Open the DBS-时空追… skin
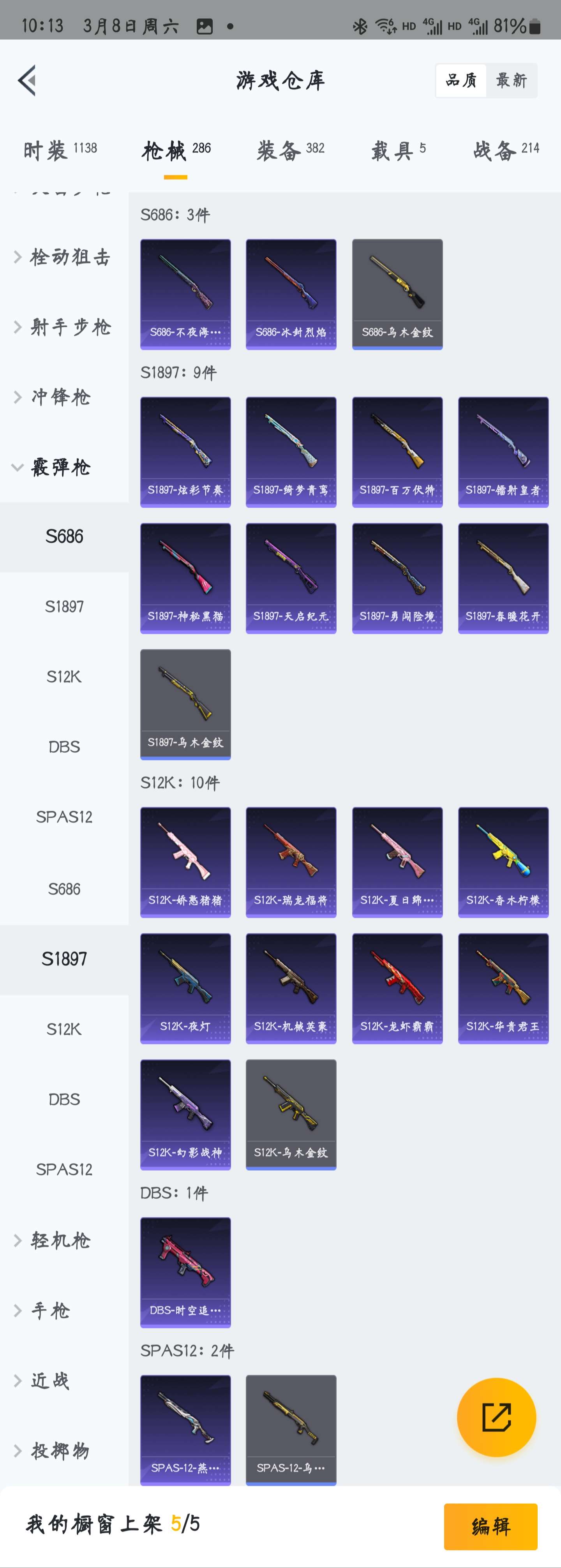The image size is (561, 1568). (x=185, y=1272)
